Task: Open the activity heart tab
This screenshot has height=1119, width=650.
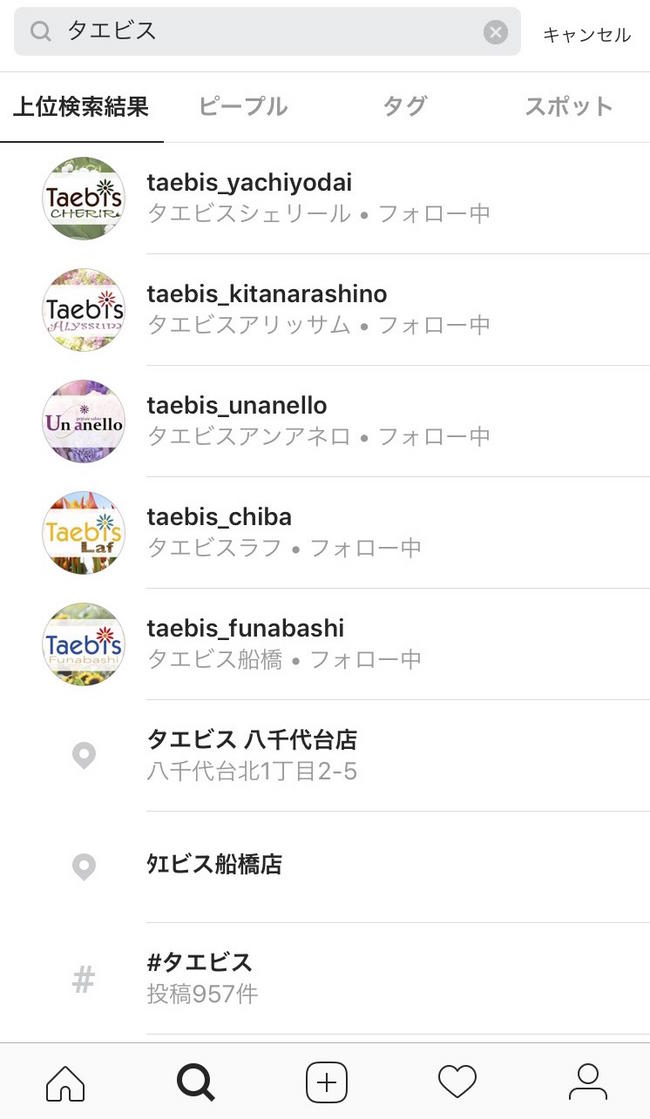Action: (457, 1082)
